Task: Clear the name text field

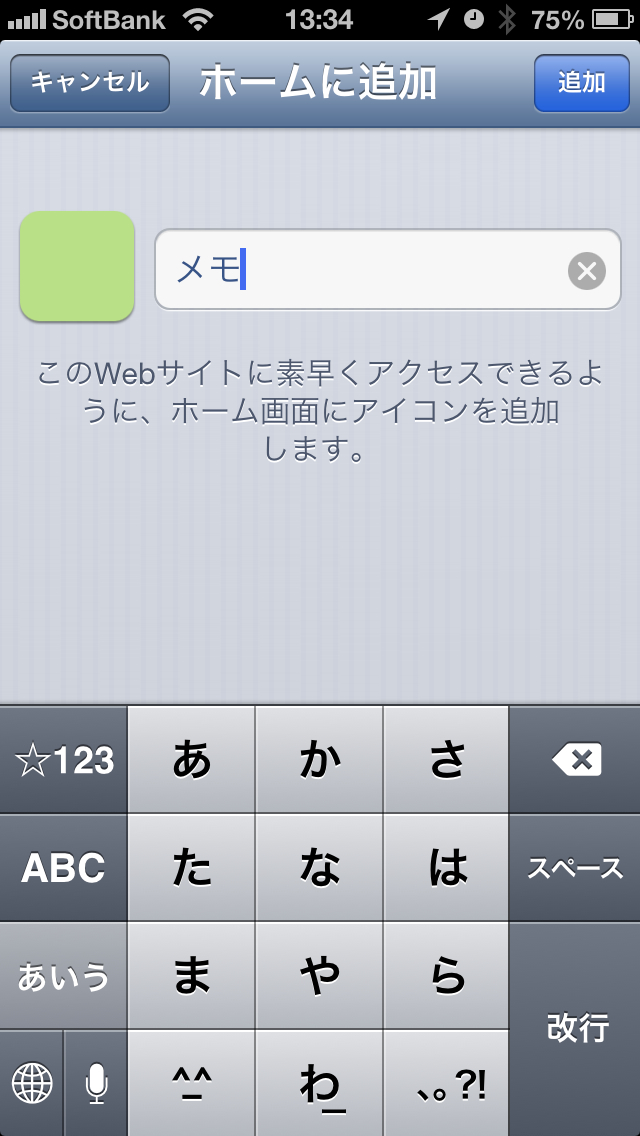Action: pyautogui.click(x=587, y=270)
